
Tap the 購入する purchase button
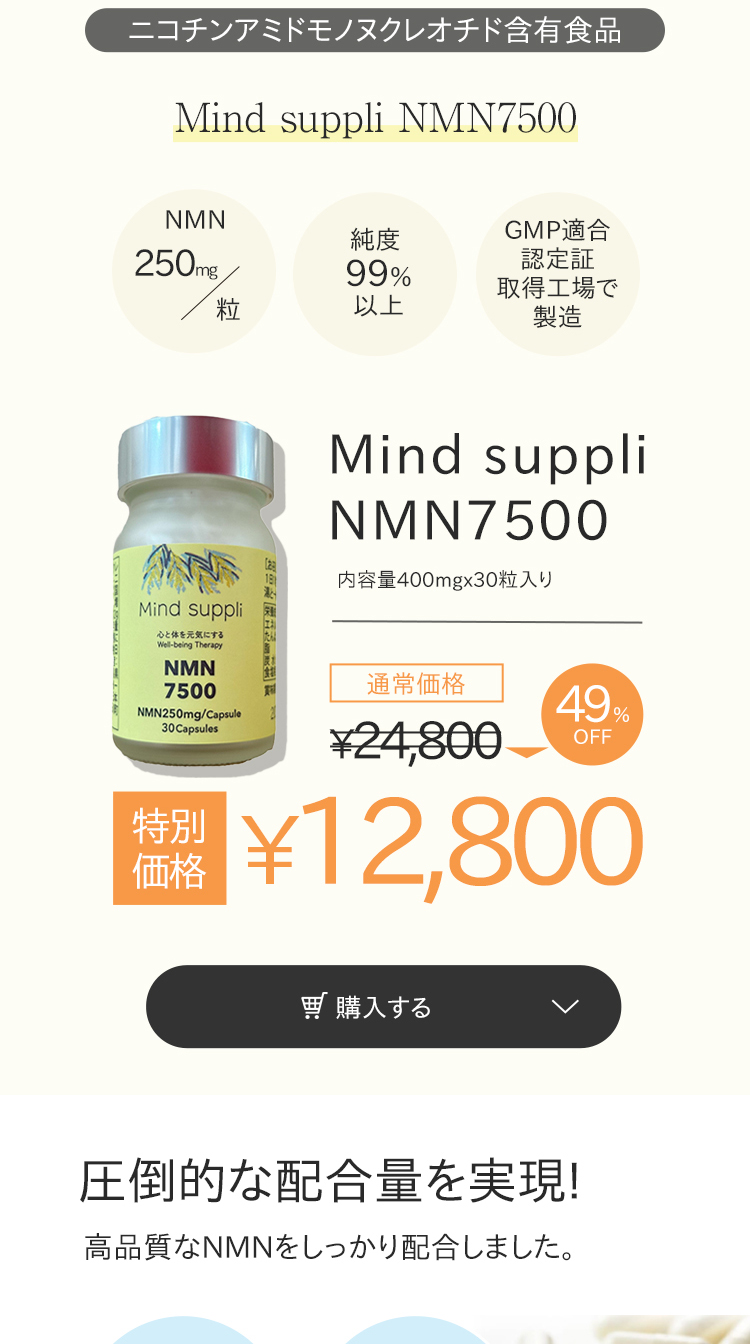tap(383, 1006)
